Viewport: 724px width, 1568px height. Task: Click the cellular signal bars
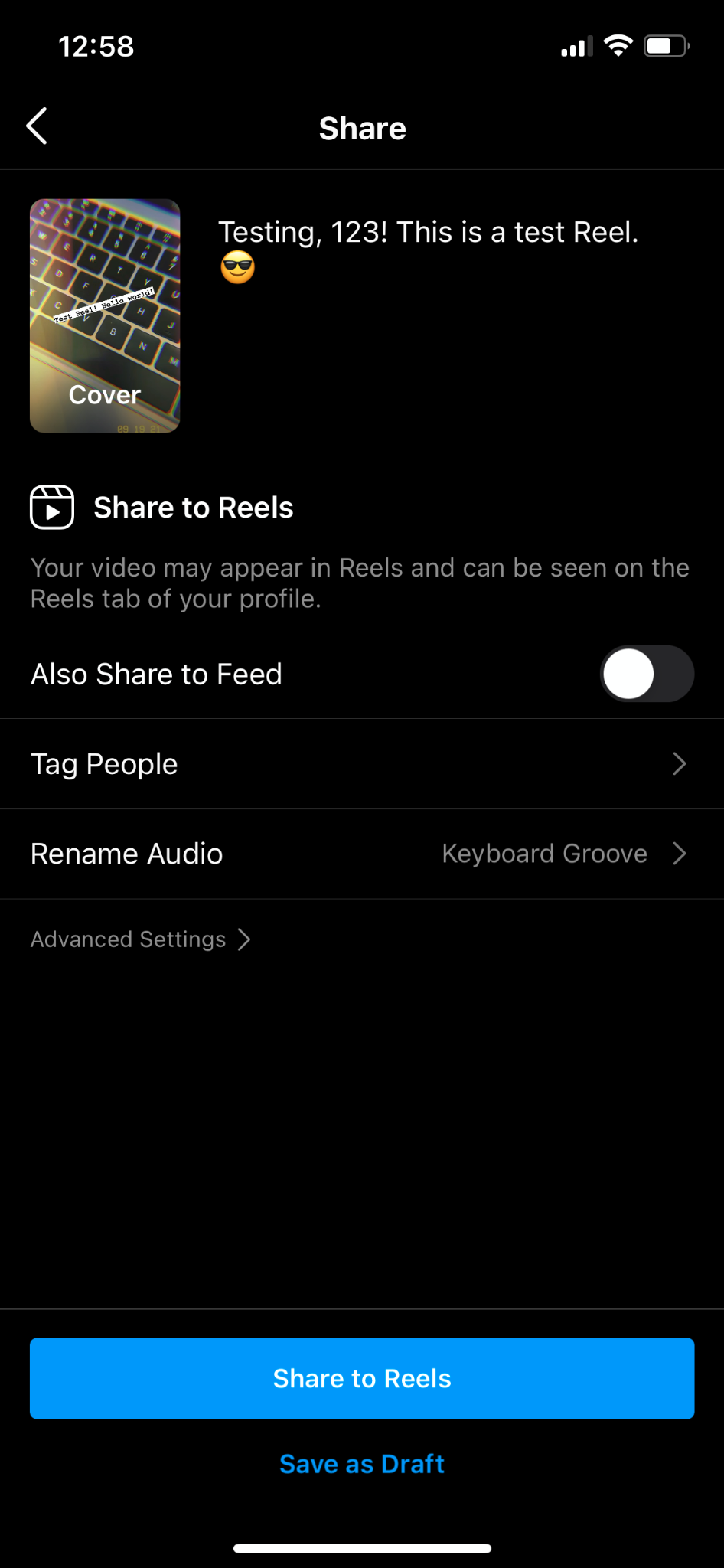576,46
